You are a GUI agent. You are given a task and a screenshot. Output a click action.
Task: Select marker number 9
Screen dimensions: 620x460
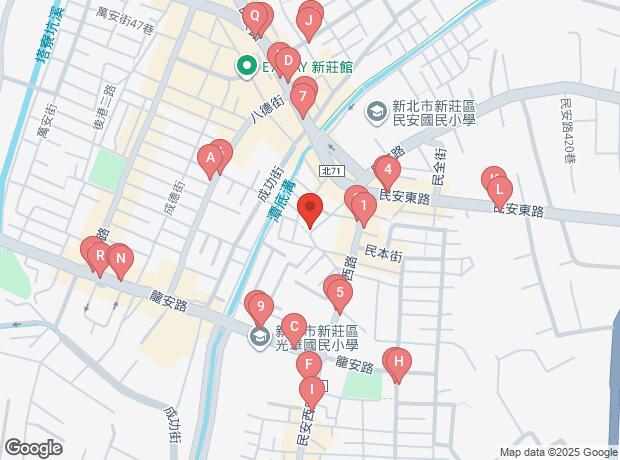click(259, 306)
